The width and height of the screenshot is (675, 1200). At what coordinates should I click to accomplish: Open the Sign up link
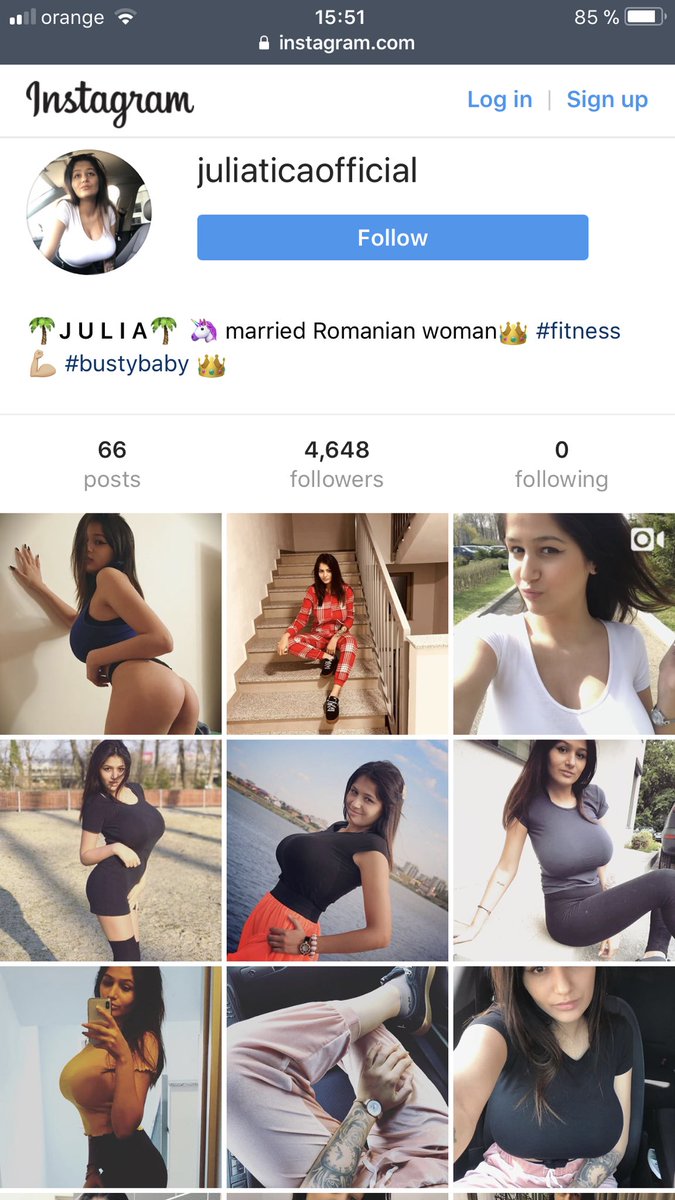point(607,100)
